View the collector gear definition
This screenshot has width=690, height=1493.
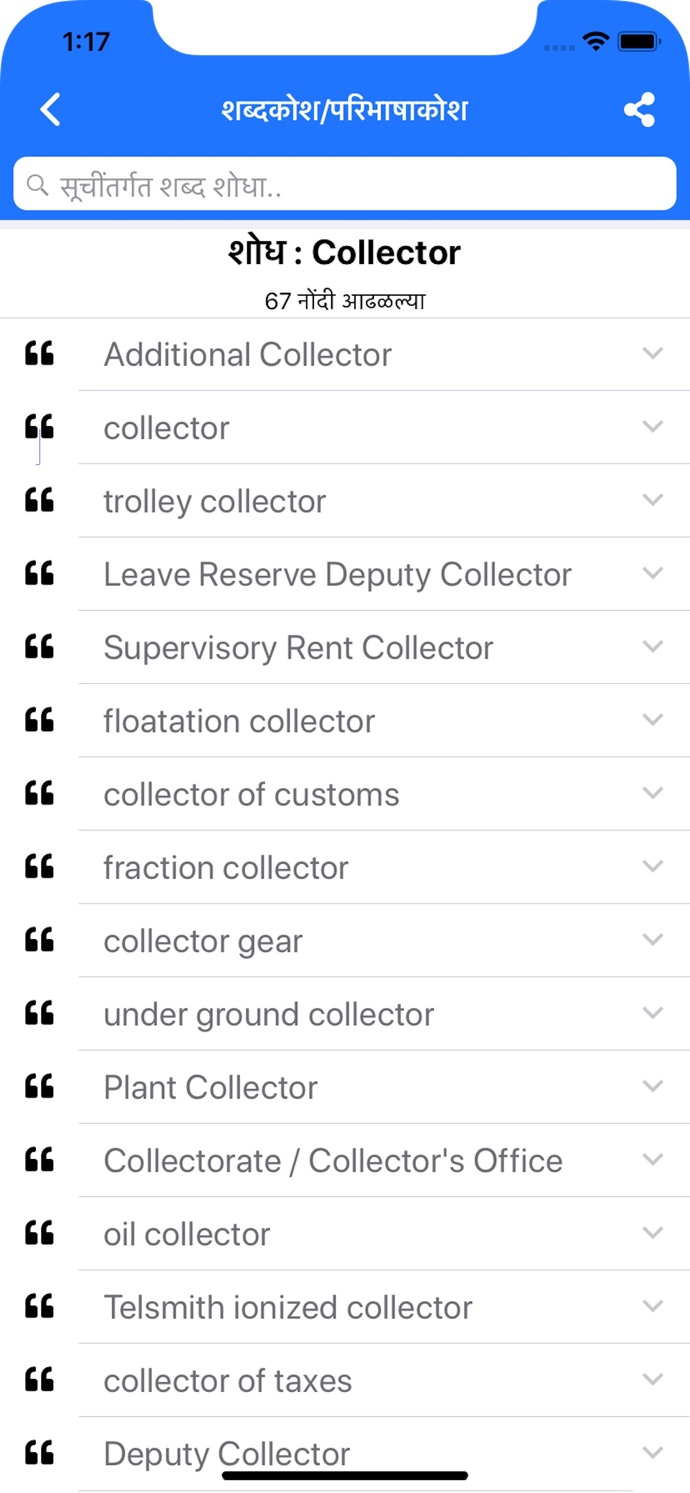pos(345,940)
